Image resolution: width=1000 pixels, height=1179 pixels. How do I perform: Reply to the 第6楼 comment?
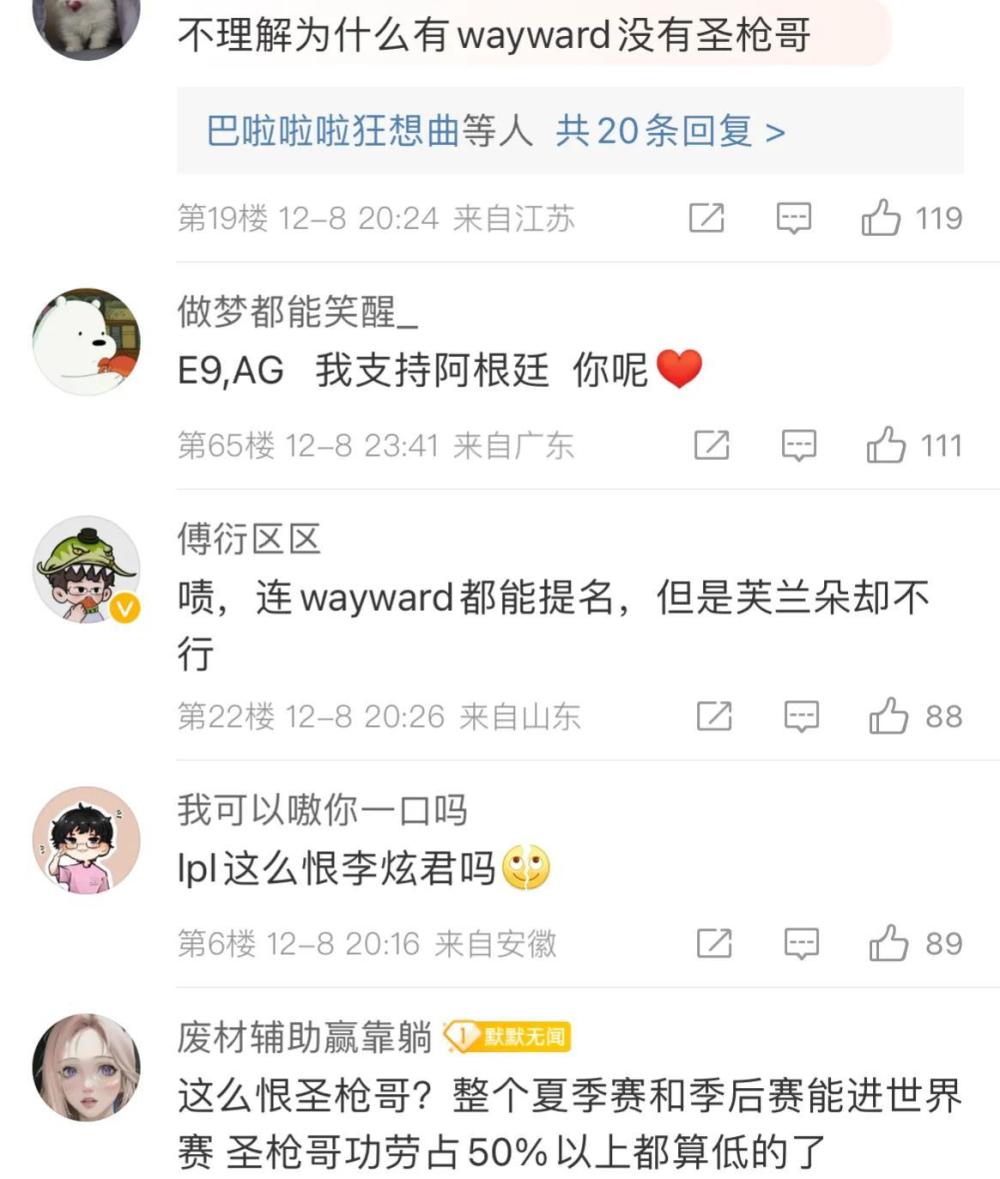tap(801, 943)
